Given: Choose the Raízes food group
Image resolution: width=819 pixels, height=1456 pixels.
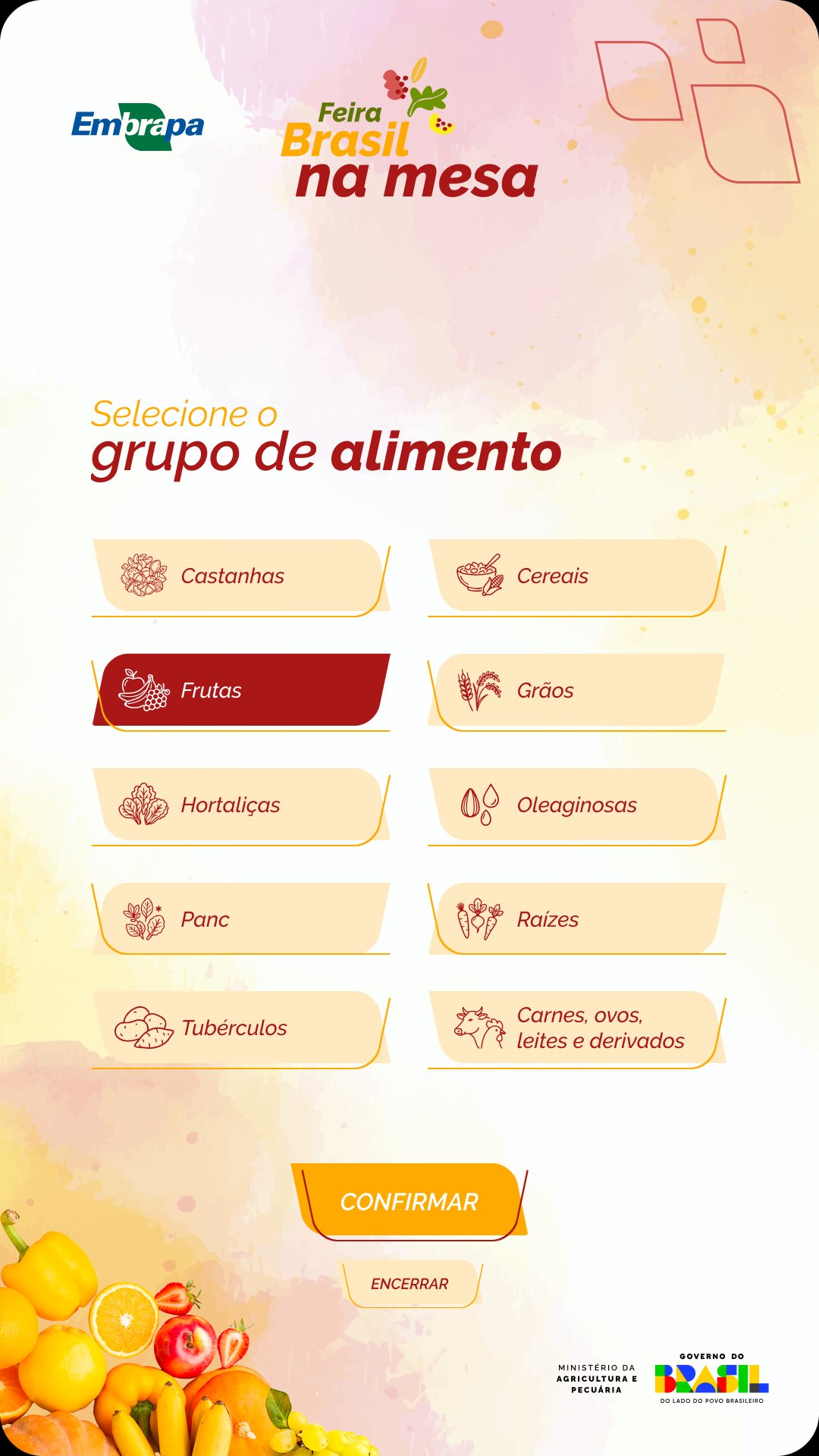Looking at the screenshot, I should coord(577,919).
